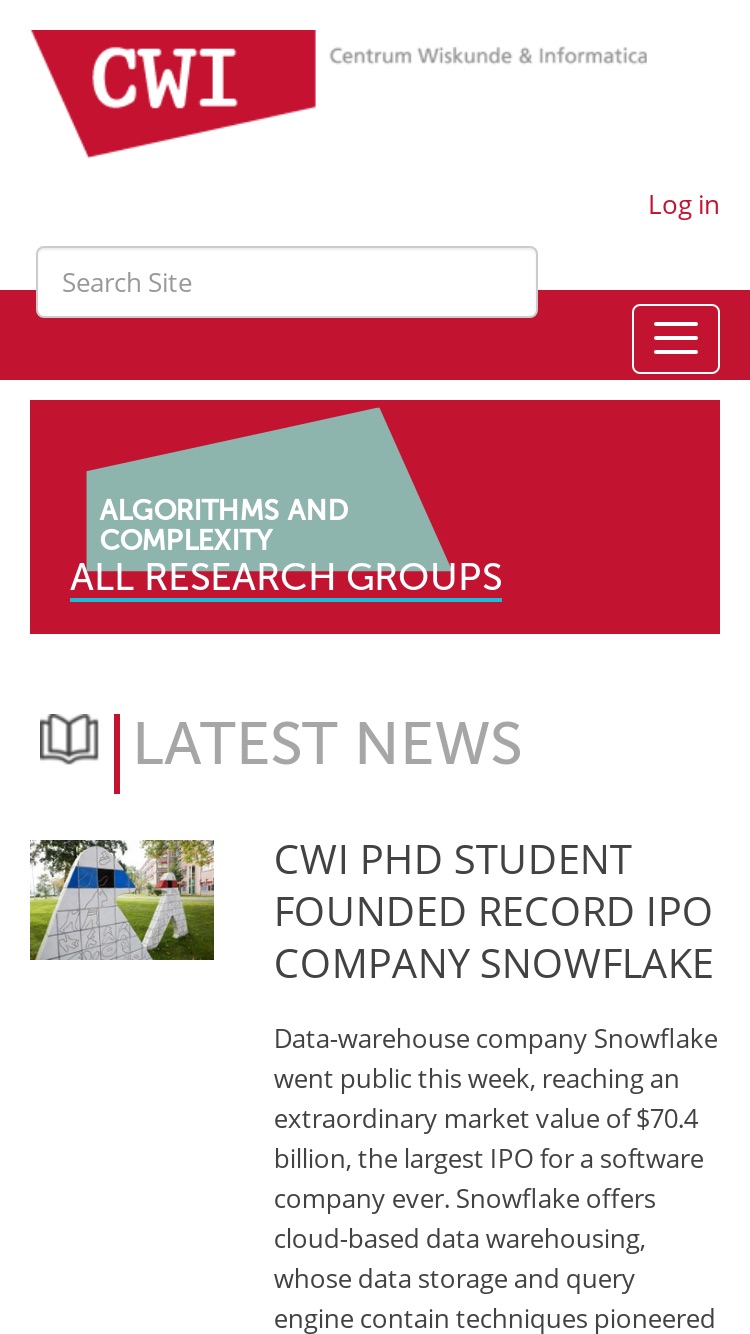Open All Research Groups link
The height and width of the screenshot is (1334, 750).
click(x=286, y=578)
